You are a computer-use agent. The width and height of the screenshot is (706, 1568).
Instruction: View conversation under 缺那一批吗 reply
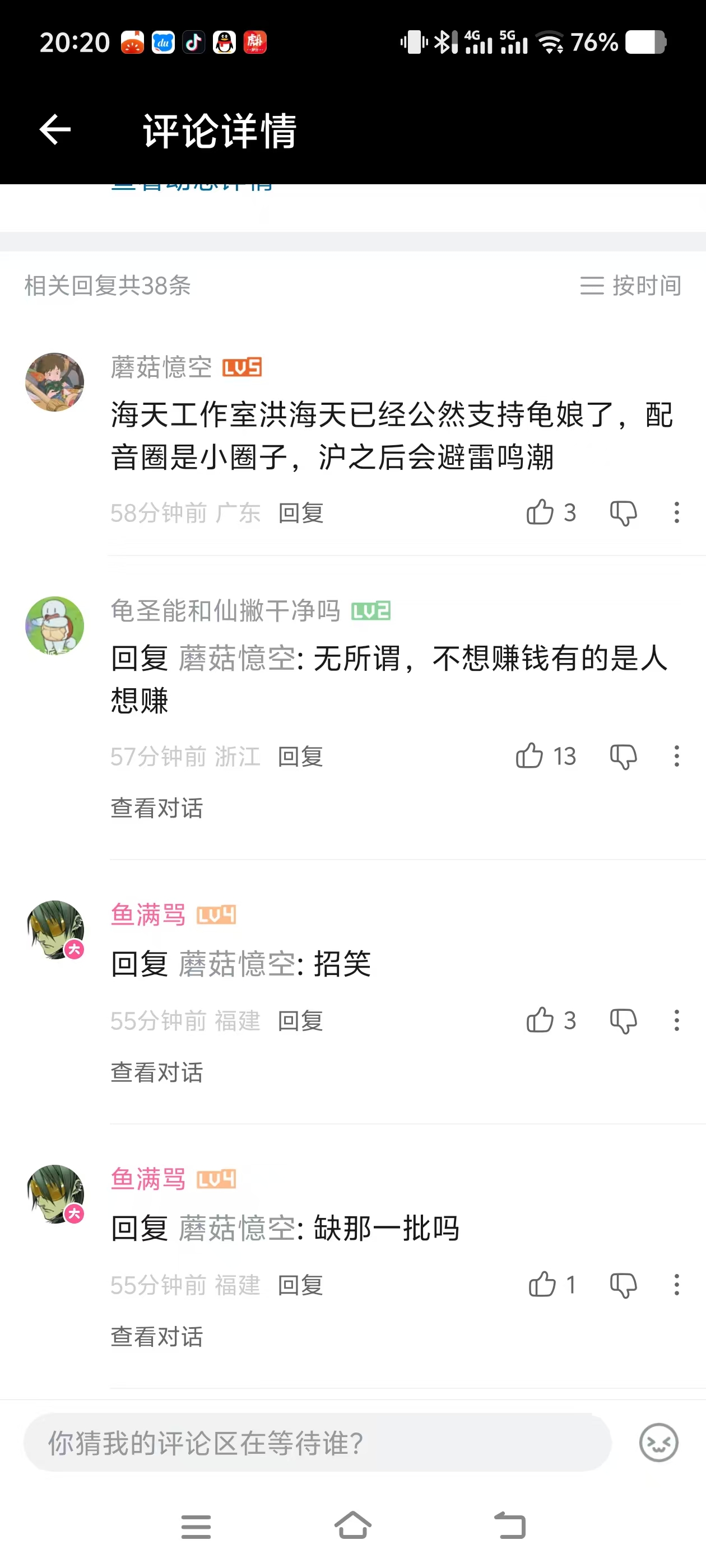pyautogui.click(x=156, y=1337)
